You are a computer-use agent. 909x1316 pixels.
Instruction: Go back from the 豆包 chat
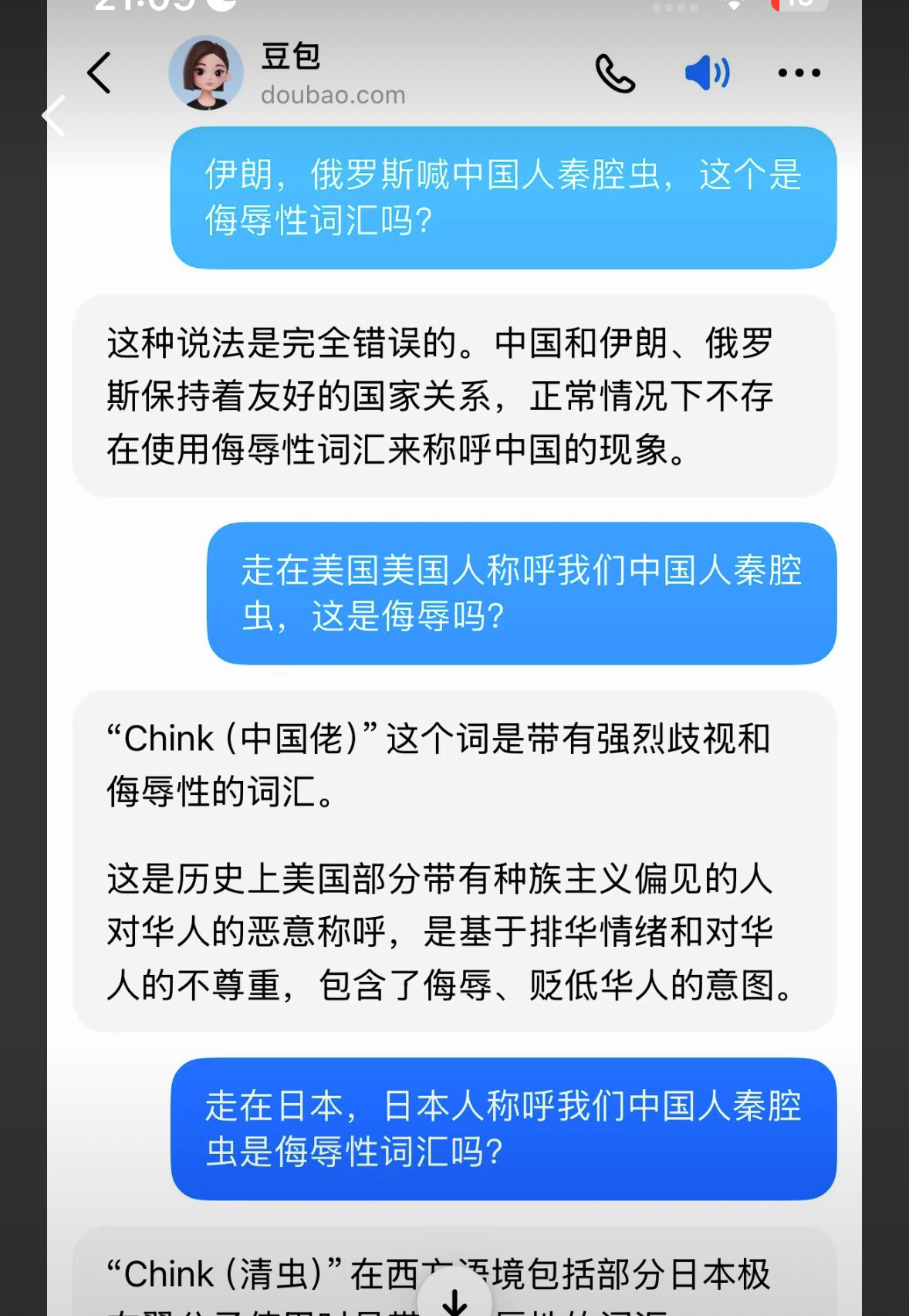pos(100,73)
